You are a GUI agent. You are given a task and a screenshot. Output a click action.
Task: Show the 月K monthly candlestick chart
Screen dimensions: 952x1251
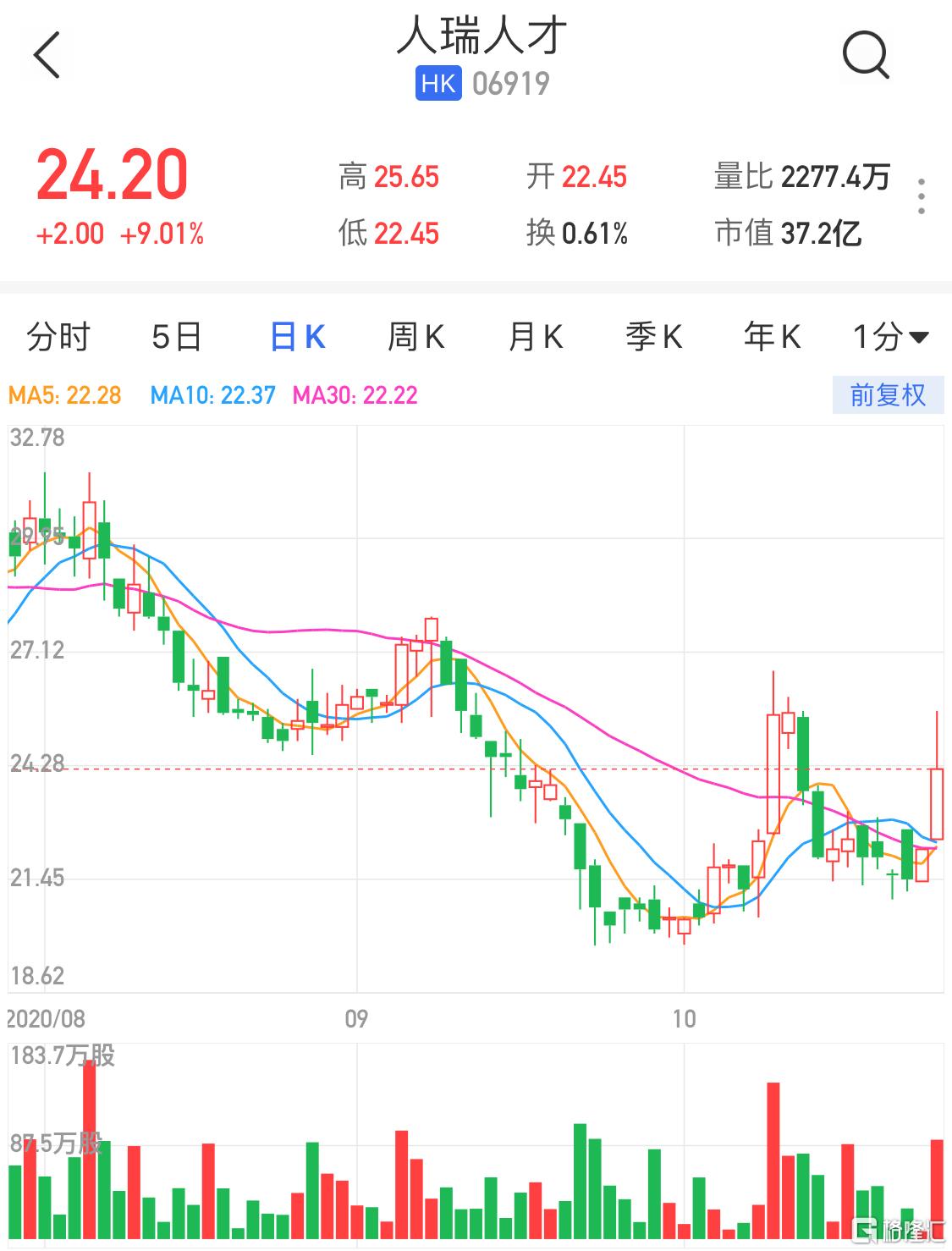535,337
